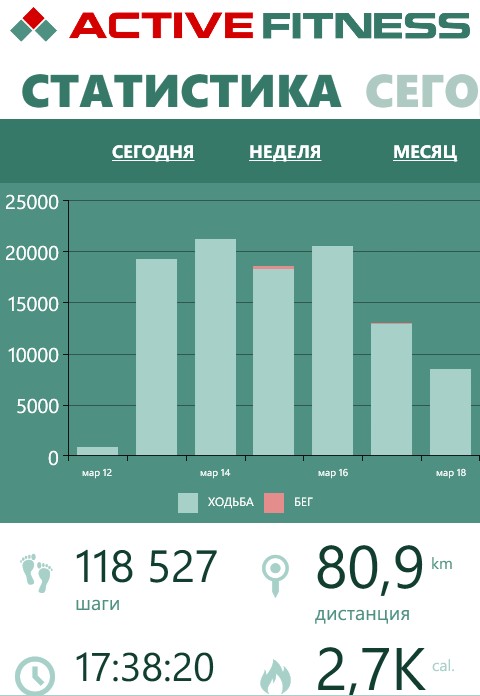Open the СЕГО pivot header section
480x696 pixels.
422,91
